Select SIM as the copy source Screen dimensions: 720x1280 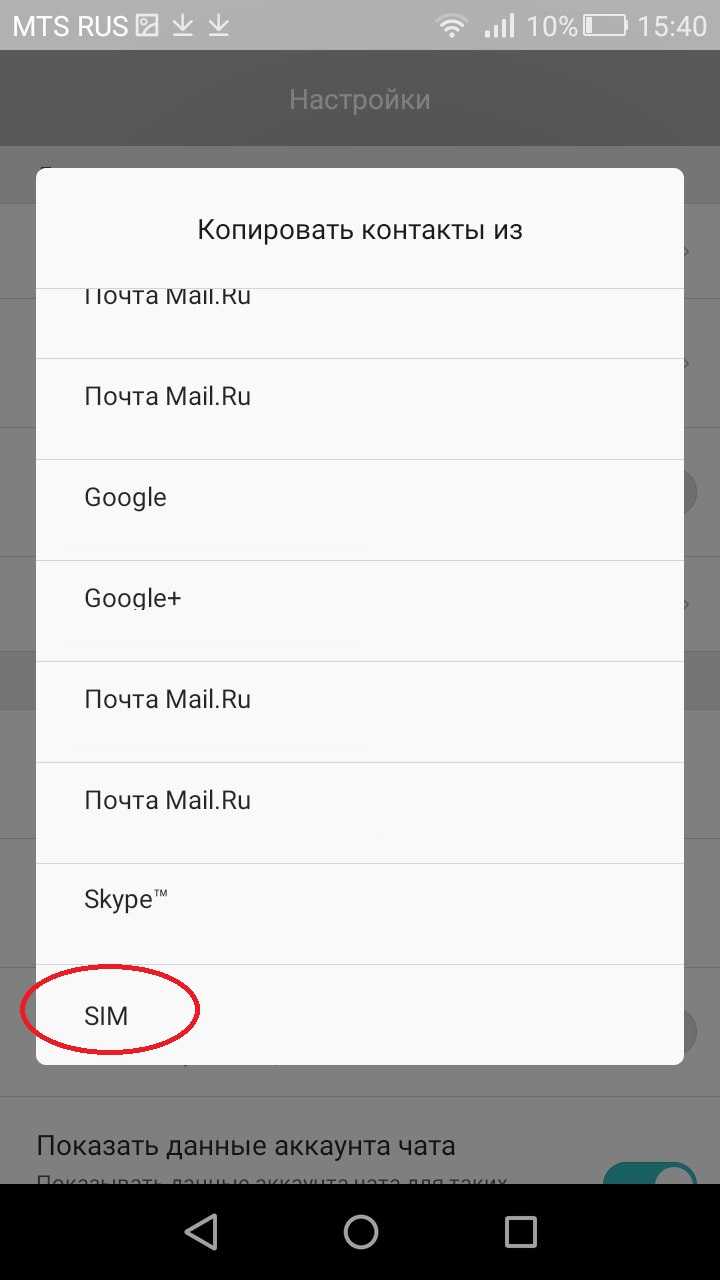point(360,1015)
